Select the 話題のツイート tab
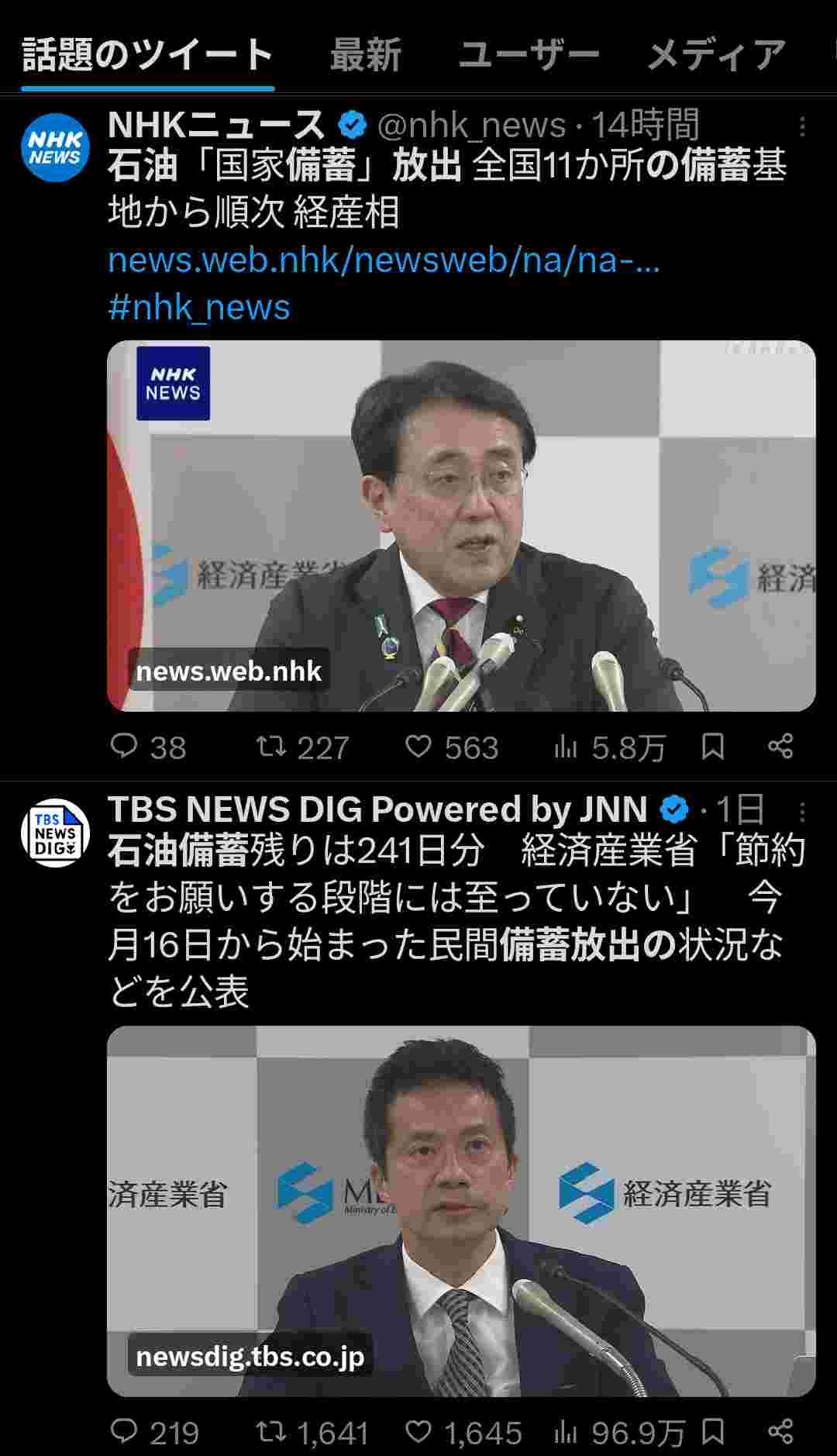Viewport: 837px width, 1456px height. (x=147, y=55)
